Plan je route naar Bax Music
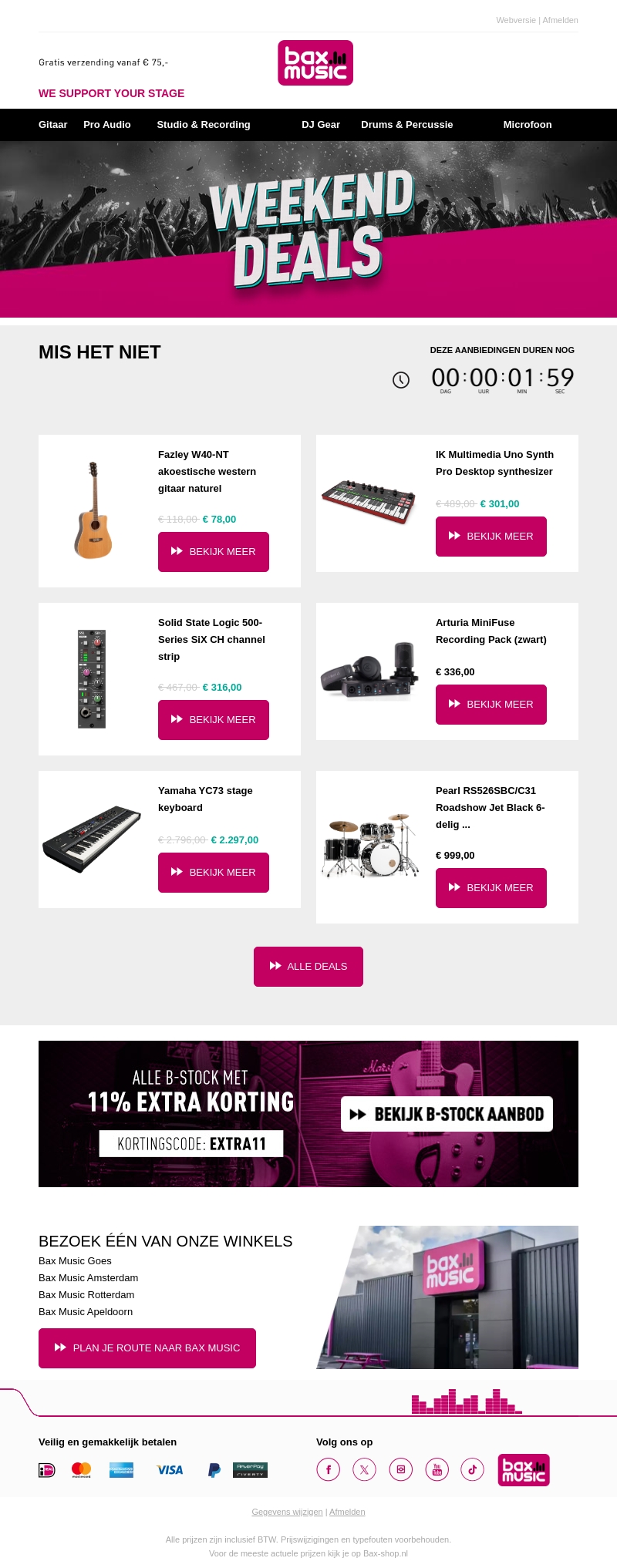 click(147, 1348)
